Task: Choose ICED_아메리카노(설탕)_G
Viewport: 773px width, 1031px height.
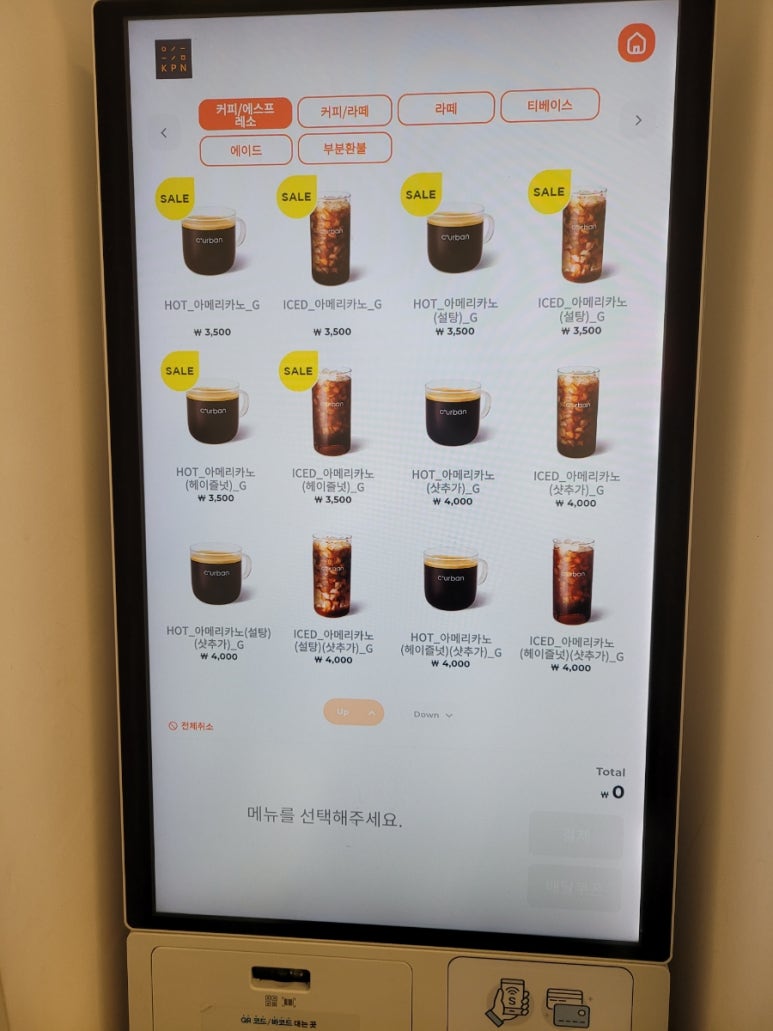Action: (582, 238)
